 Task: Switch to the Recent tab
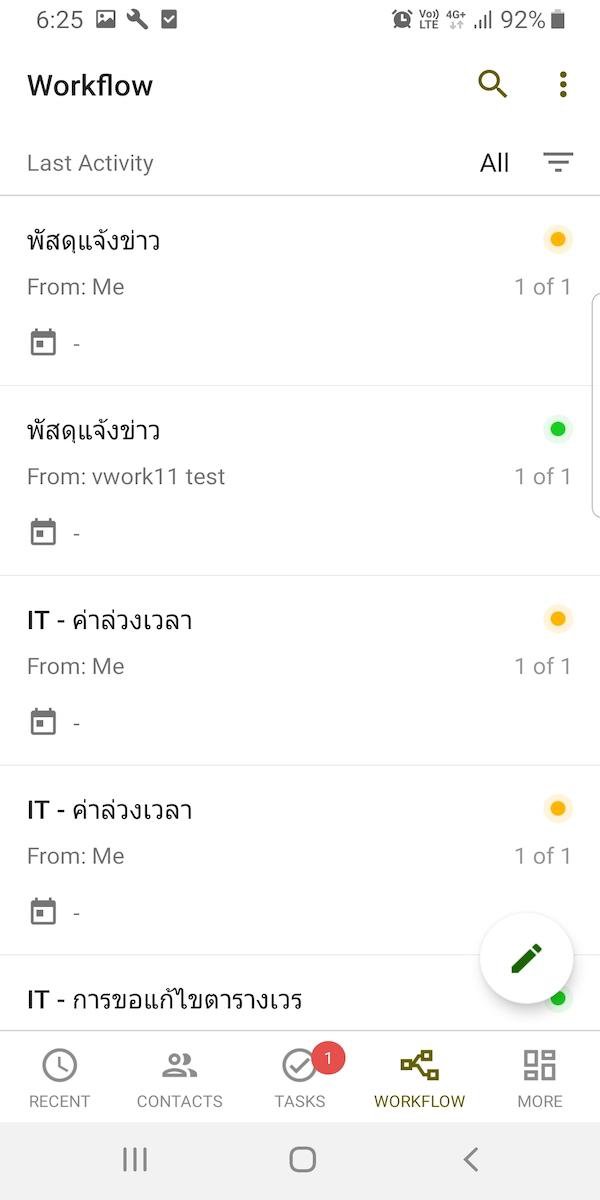click(x=59, y=1077)
